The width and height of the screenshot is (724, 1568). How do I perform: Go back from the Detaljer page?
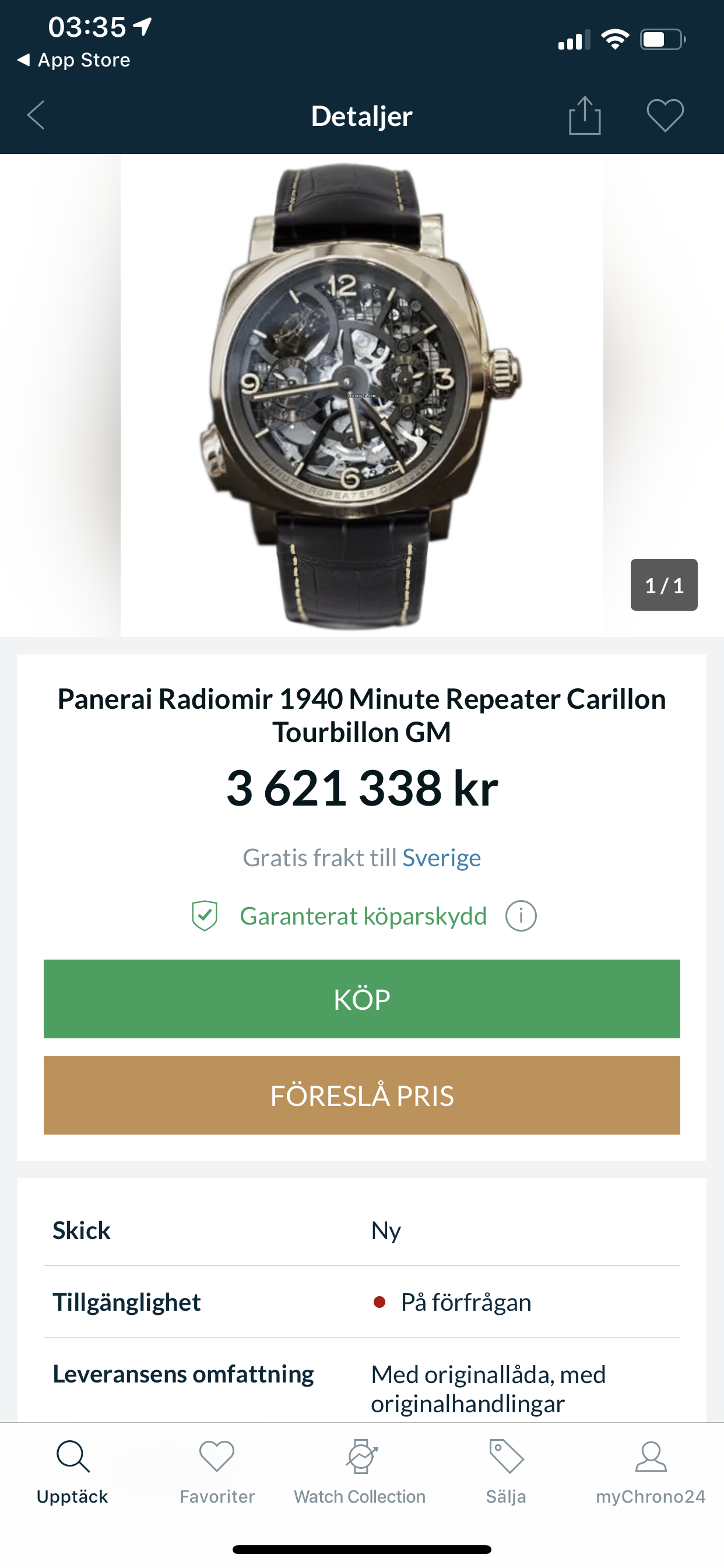coord(37,115)
